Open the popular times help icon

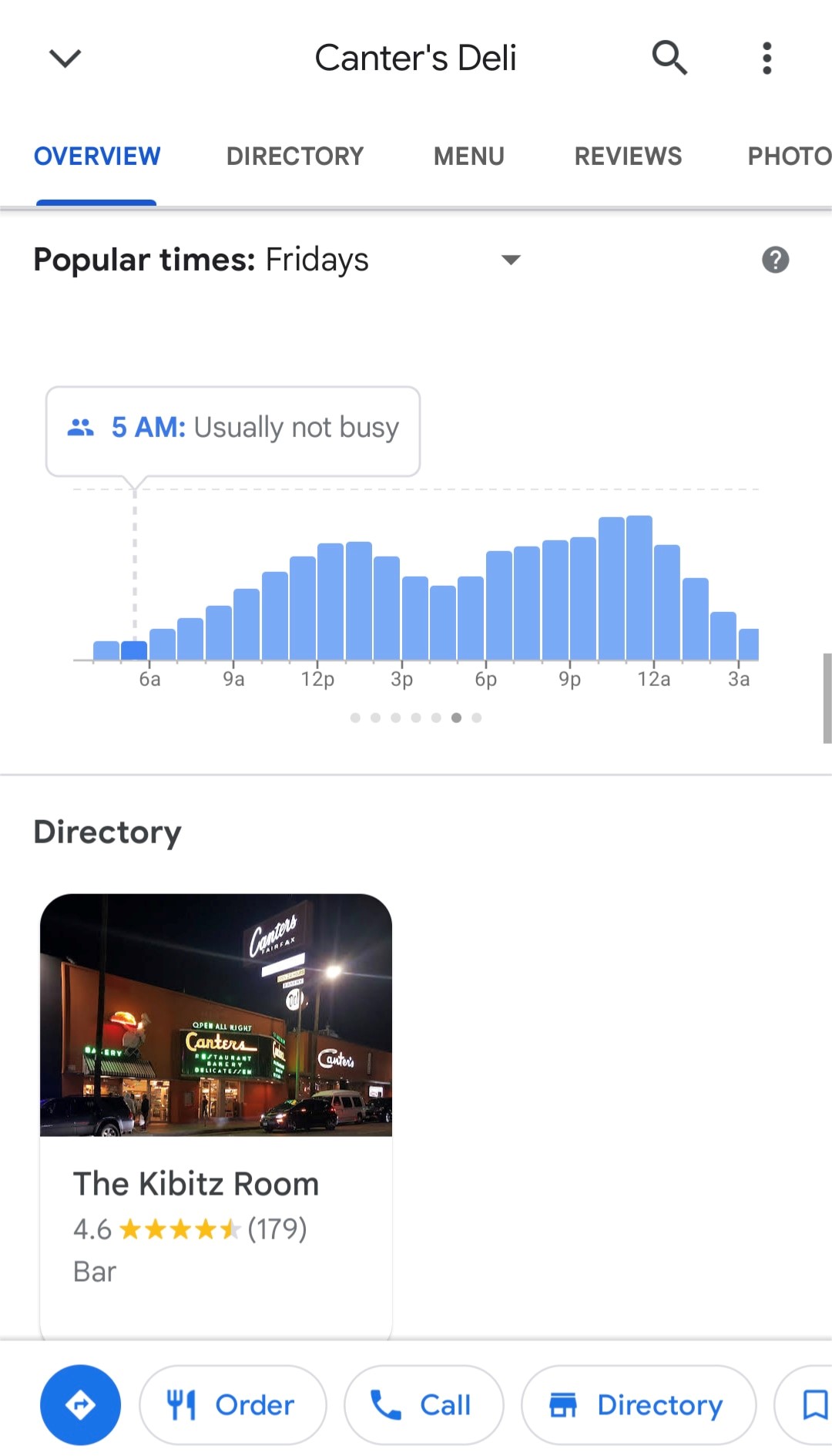775,260
